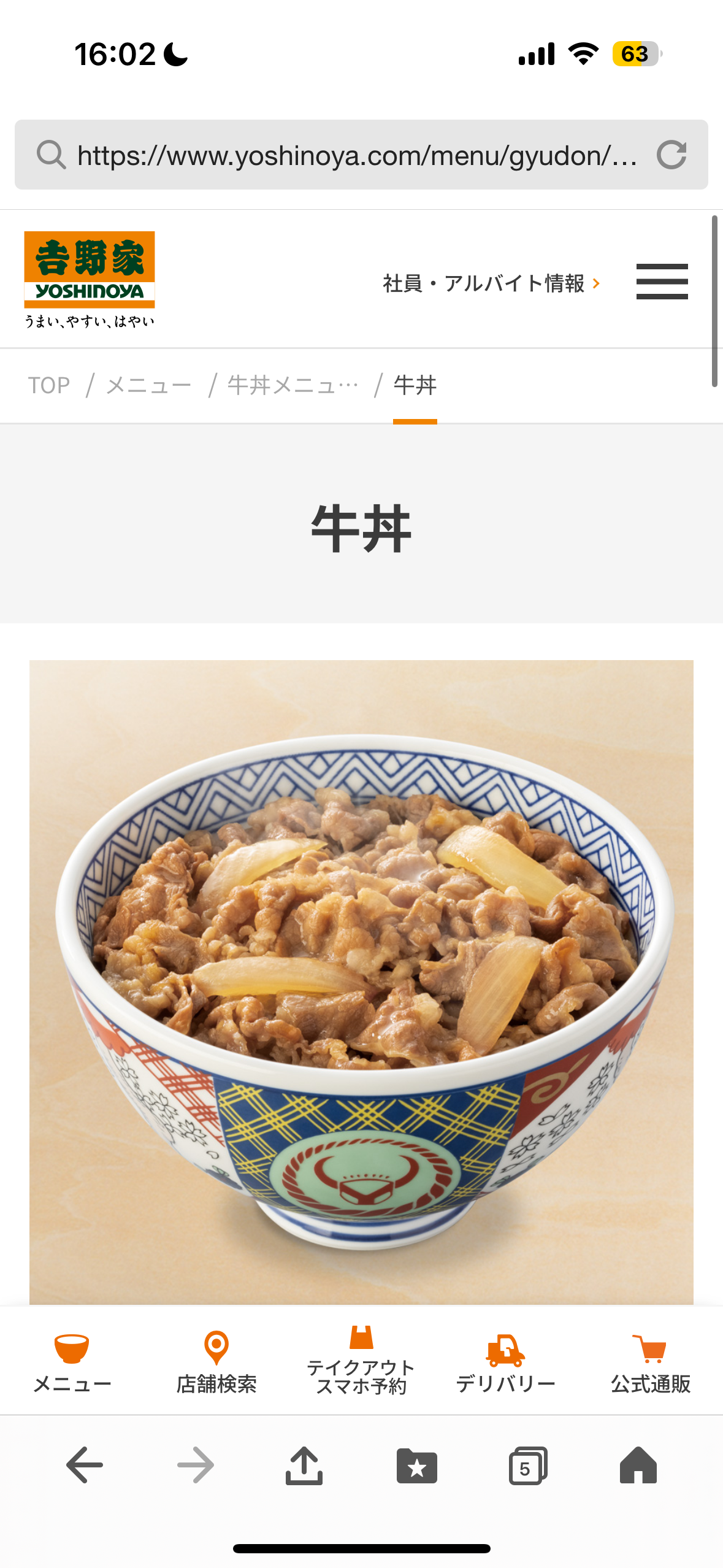The image size is (723, 1568).
Task: Open browser bookmarks folder
Action: coord(417,1465)
